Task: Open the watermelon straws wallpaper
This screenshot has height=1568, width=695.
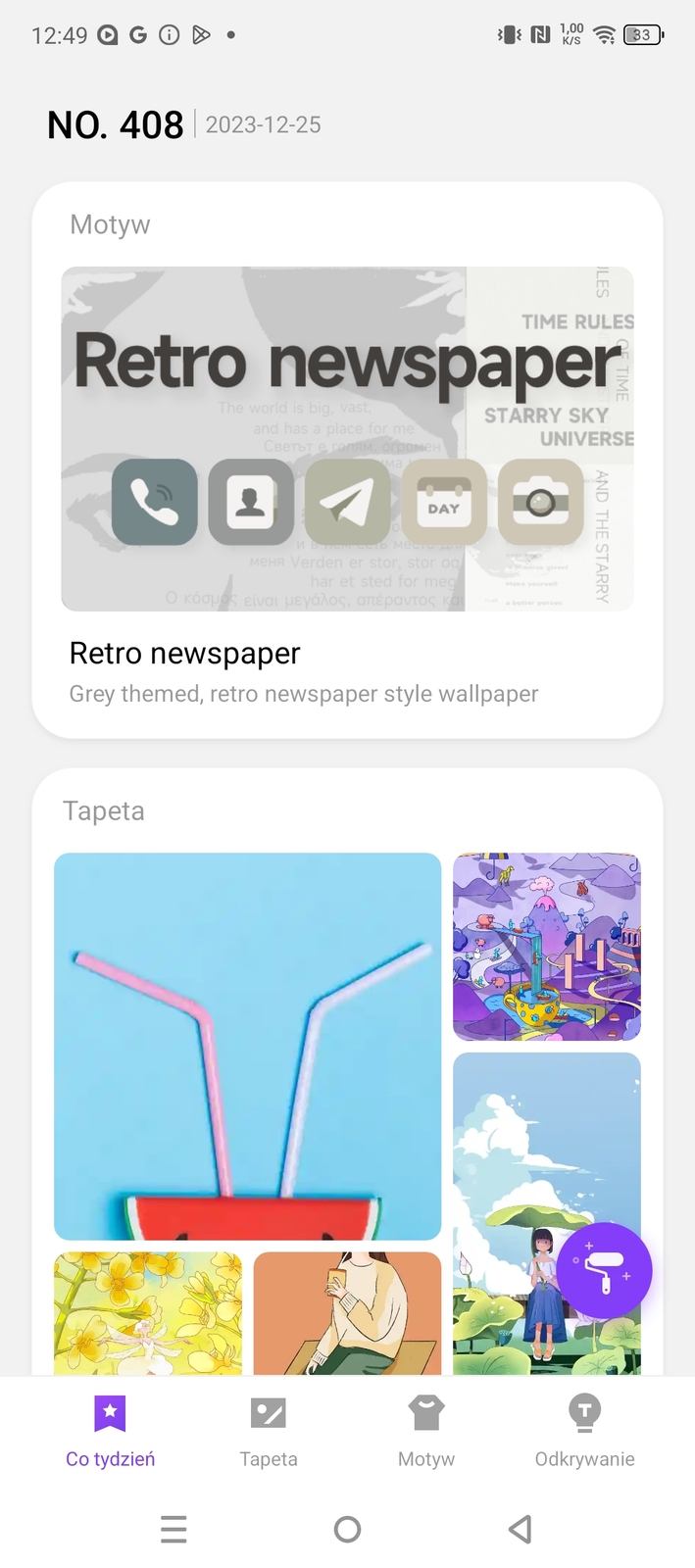Action: pyautogui.click(x=247, y=1046)
